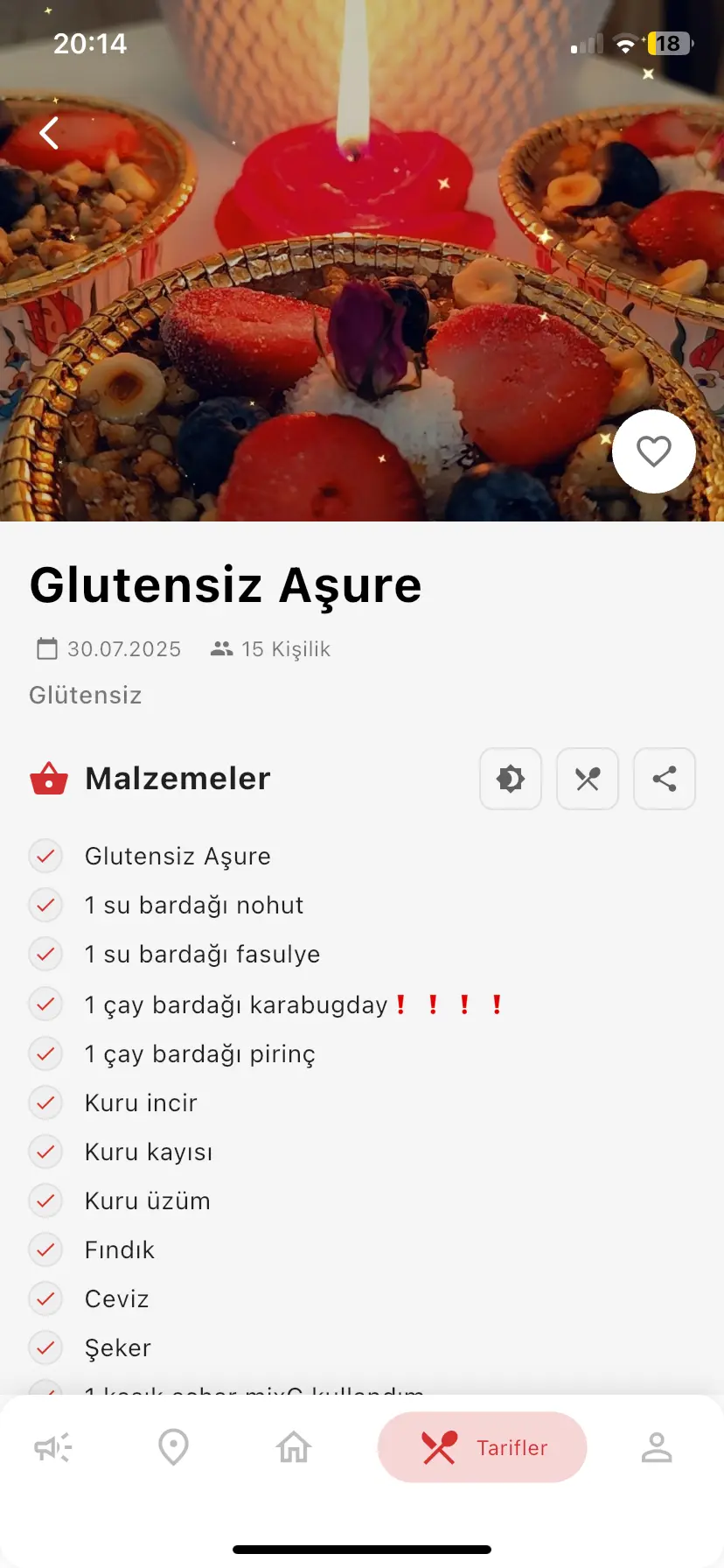Uncheck the Kuru incir ingredient
The height and width of the screenshot is (1568, 724).
click(x=45, y=1102)
